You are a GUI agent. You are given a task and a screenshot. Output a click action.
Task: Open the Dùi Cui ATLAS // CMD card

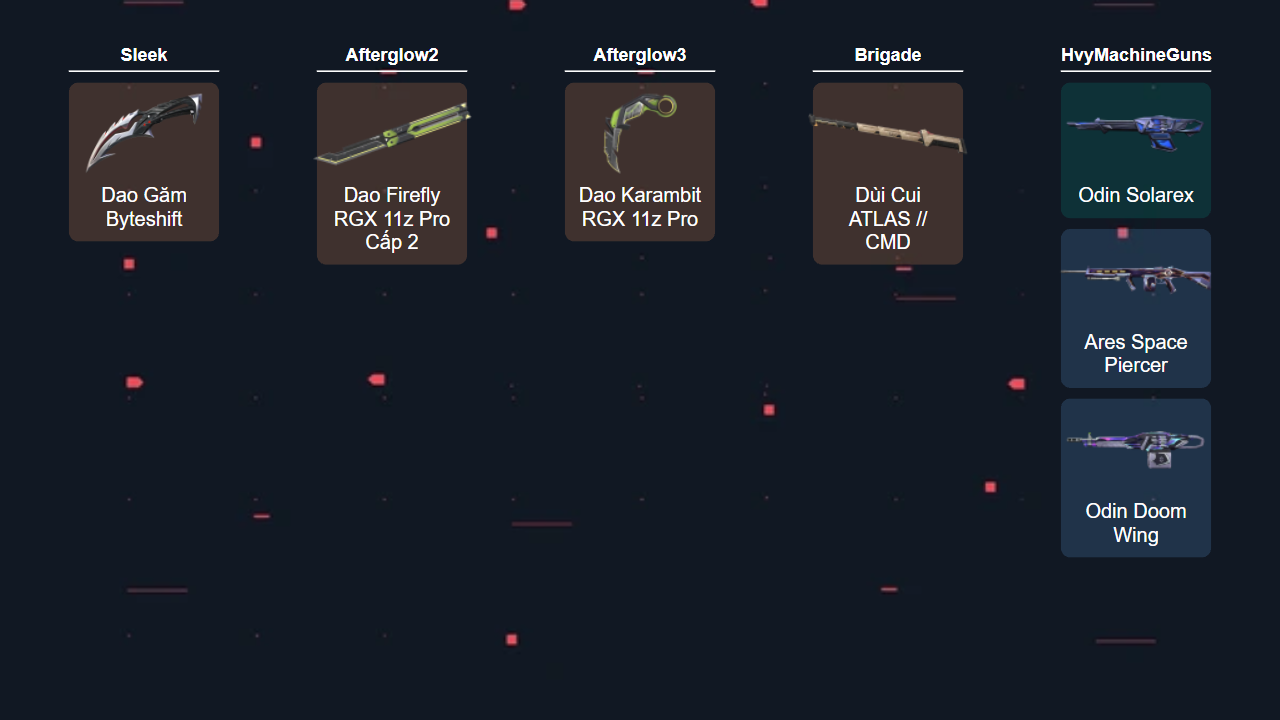coord(888,174)
